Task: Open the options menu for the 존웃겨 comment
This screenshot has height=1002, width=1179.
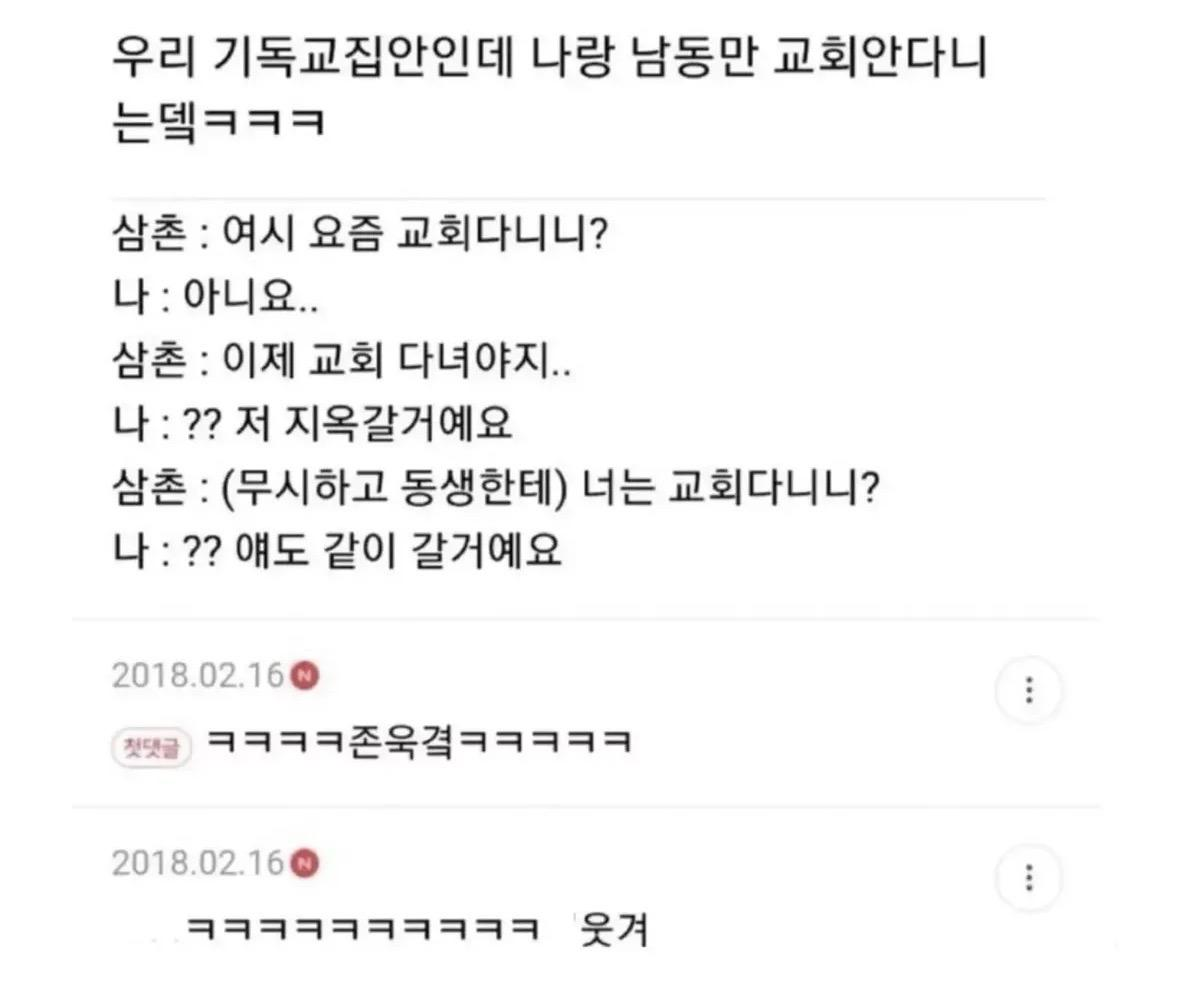Action: point(1029,690)
